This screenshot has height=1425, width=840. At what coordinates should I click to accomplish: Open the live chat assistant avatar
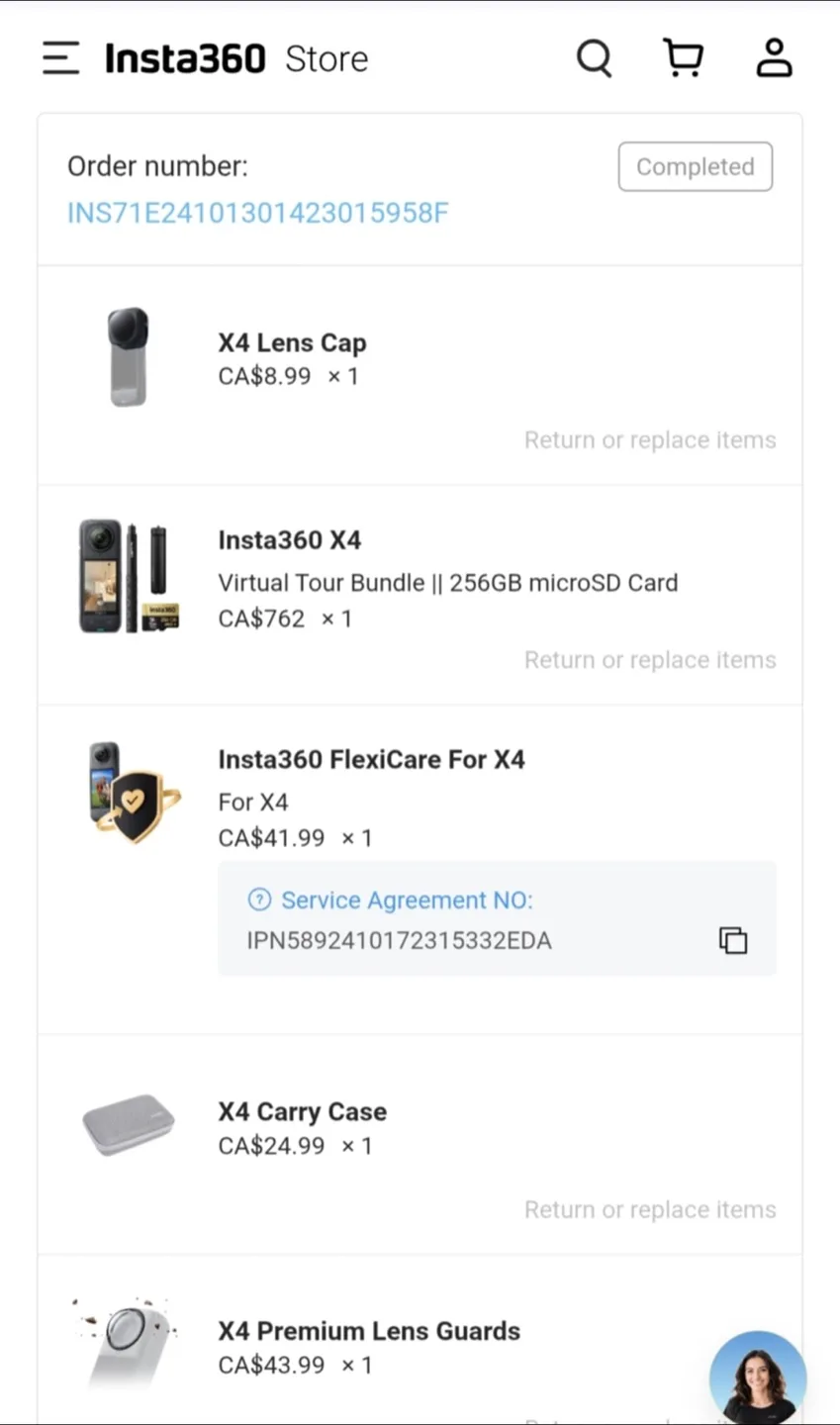tap(757, 1377)
